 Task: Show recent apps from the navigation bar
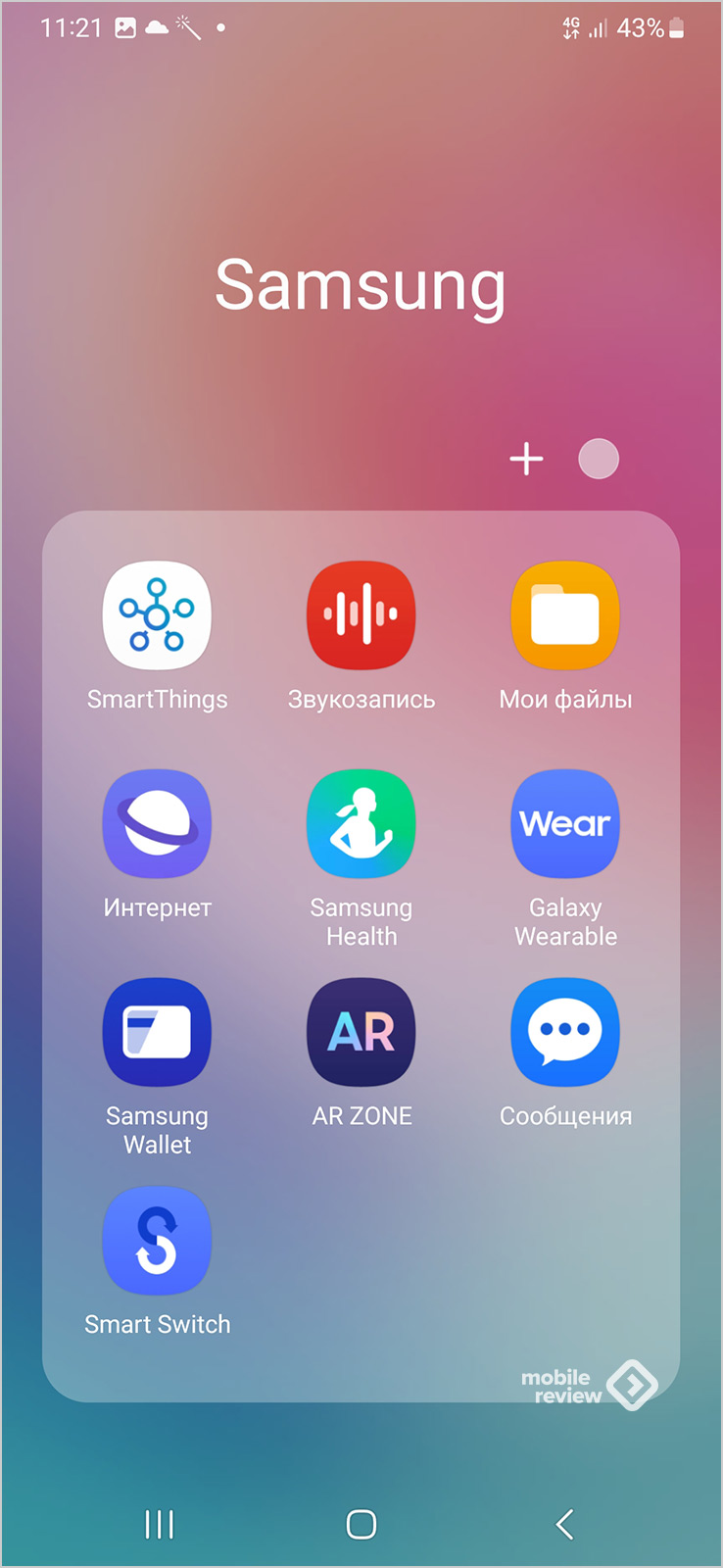(x=159, y=1524)
